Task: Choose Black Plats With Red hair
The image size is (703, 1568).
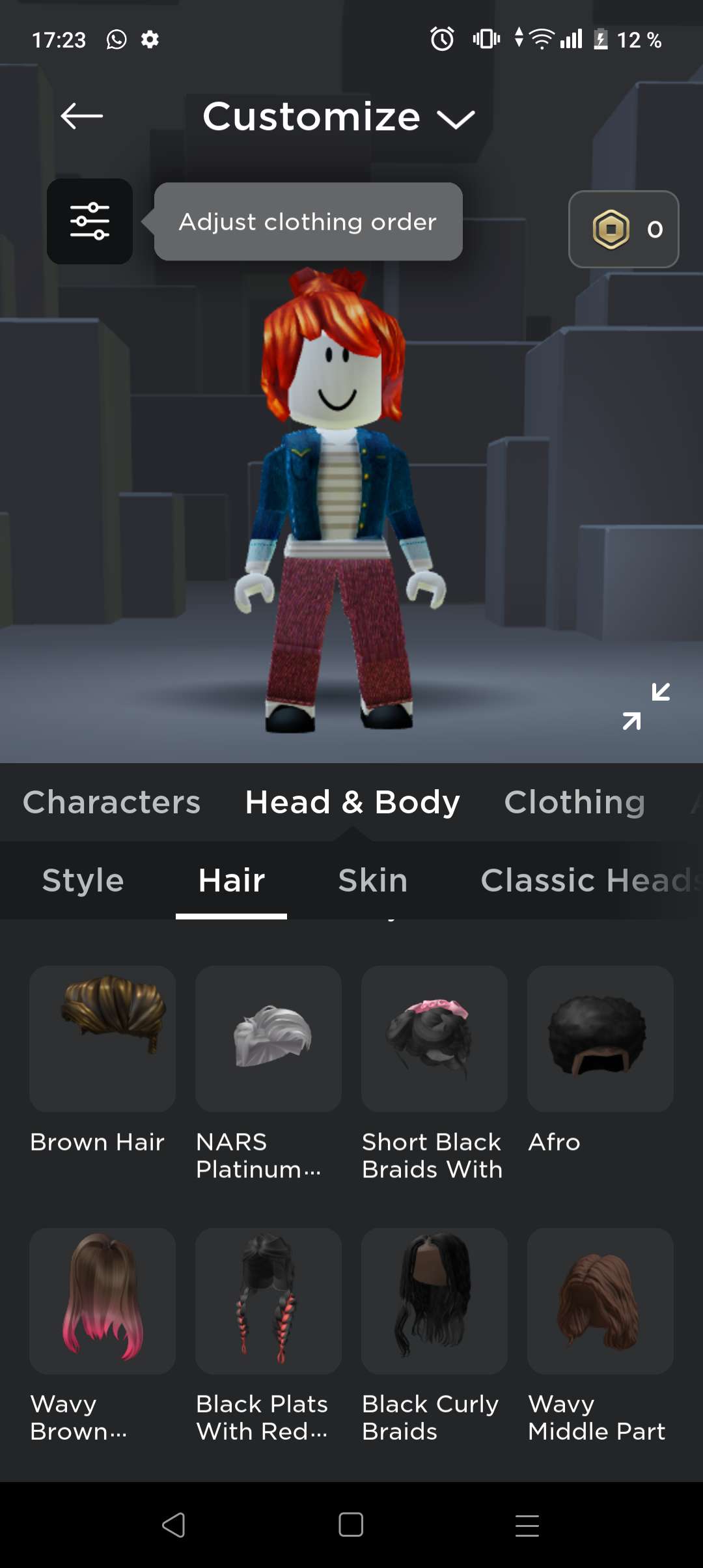Action: (268, 1301)
